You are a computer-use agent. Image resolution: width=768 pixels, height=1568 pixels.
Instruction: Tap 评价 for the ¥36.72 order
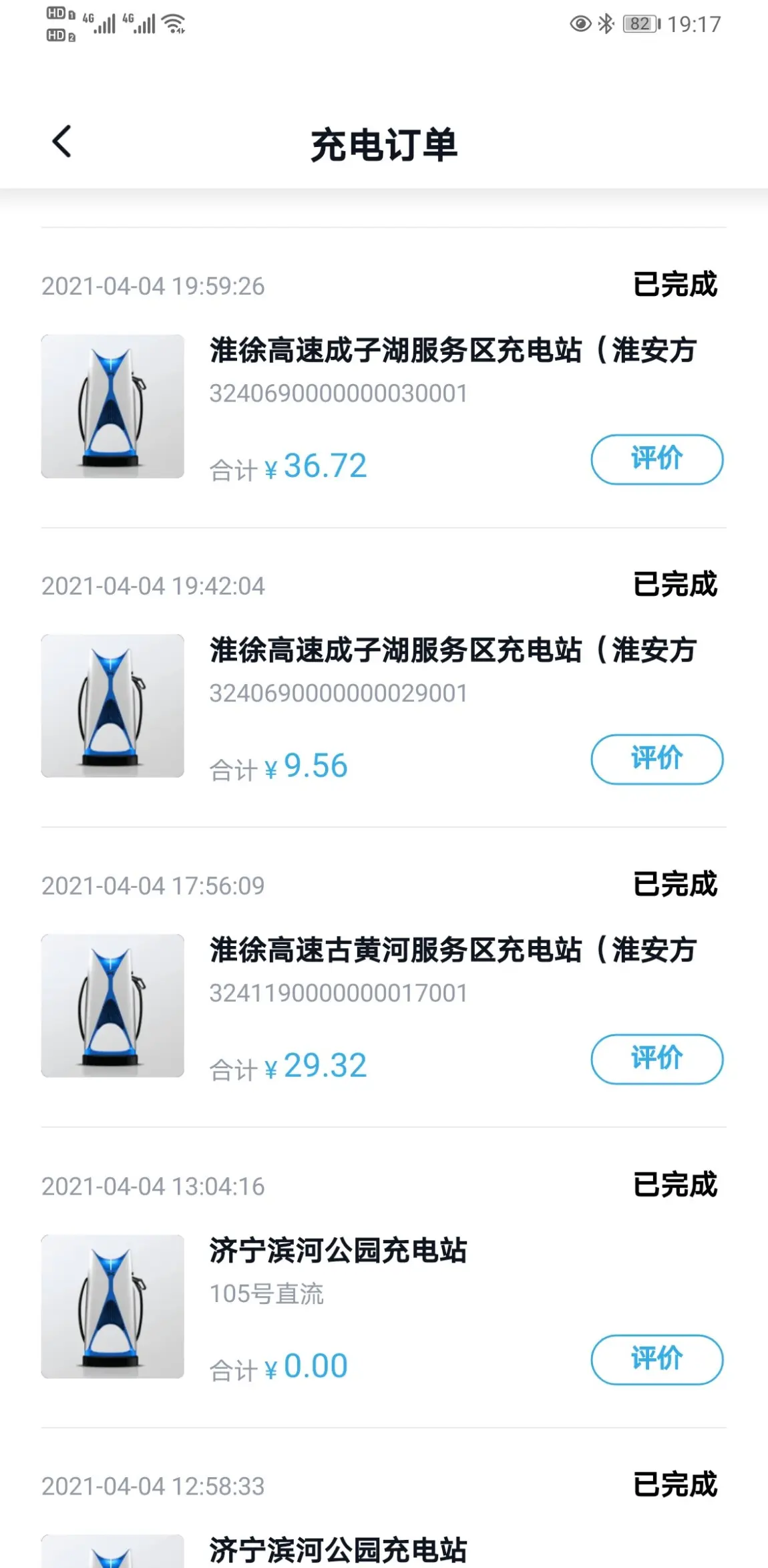(657, 460)
